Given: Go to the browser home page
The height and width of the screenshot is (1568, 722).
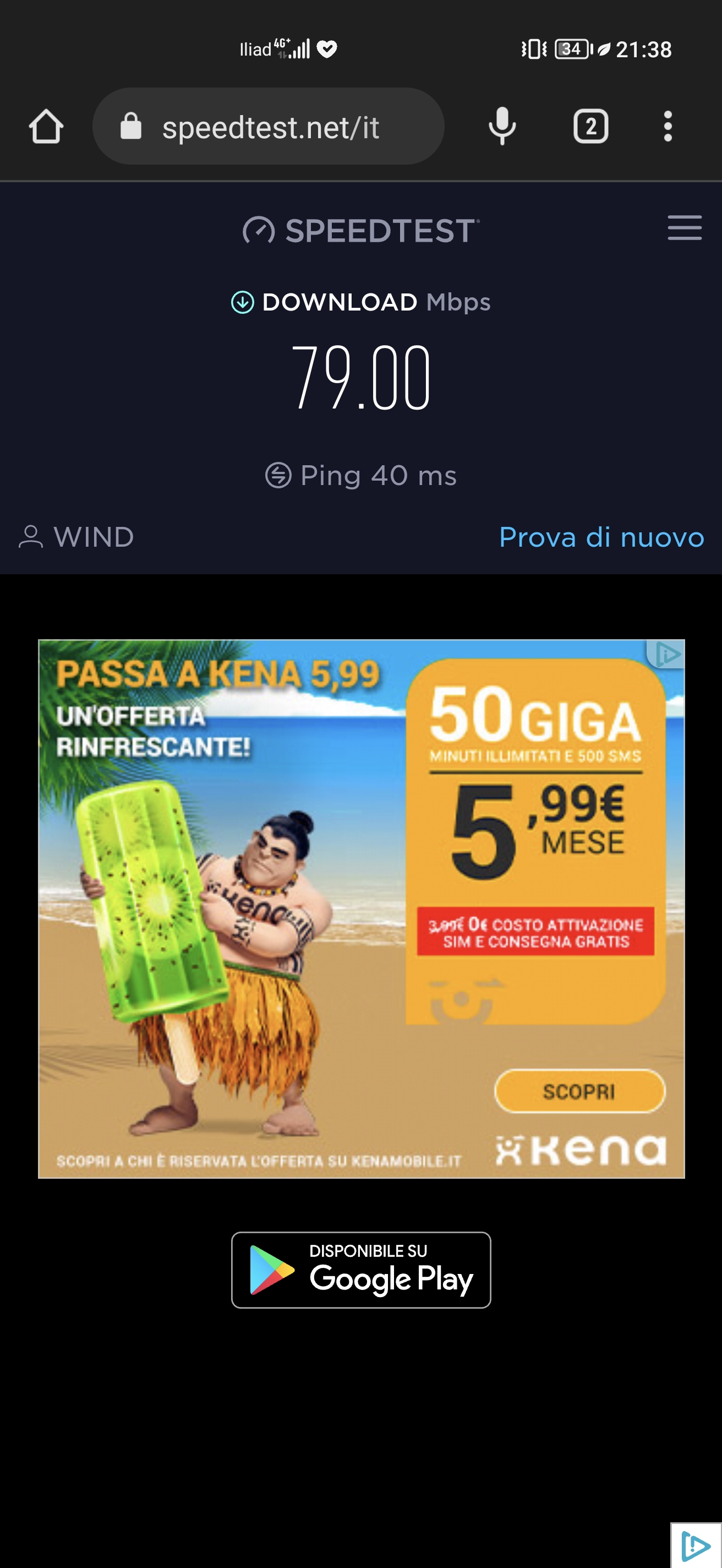Looking at the screenshot, I should pos(46,127).
